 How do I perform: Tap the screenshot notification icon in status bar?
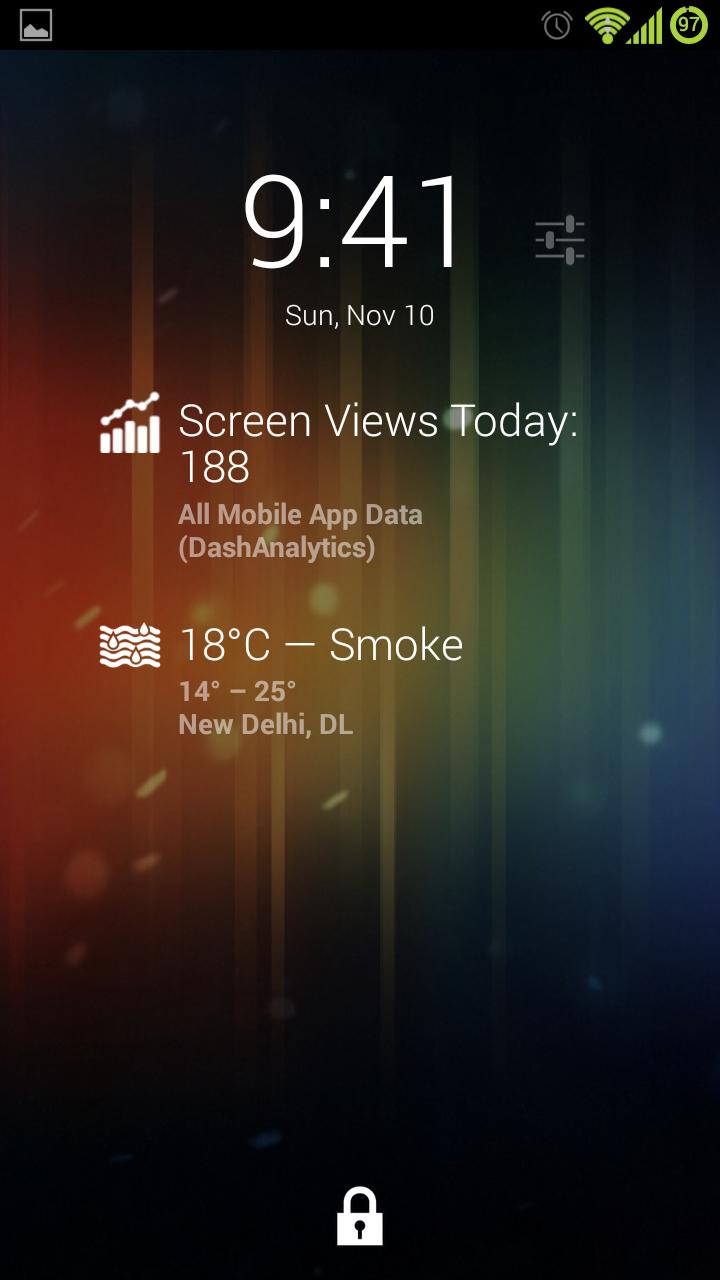[x=34, y=22]
